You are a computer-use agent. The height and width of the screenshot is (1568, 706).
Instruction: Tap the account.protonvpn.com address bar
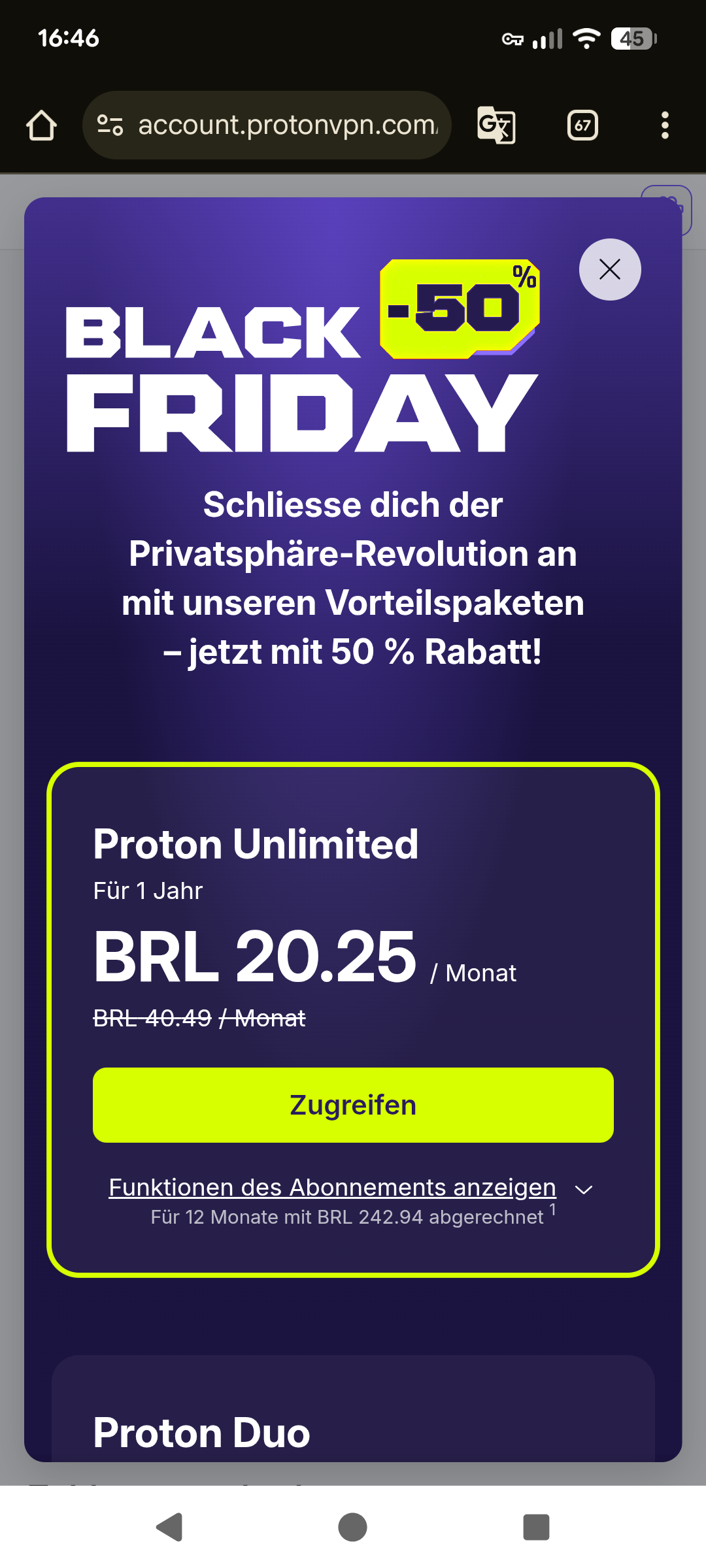288,125
